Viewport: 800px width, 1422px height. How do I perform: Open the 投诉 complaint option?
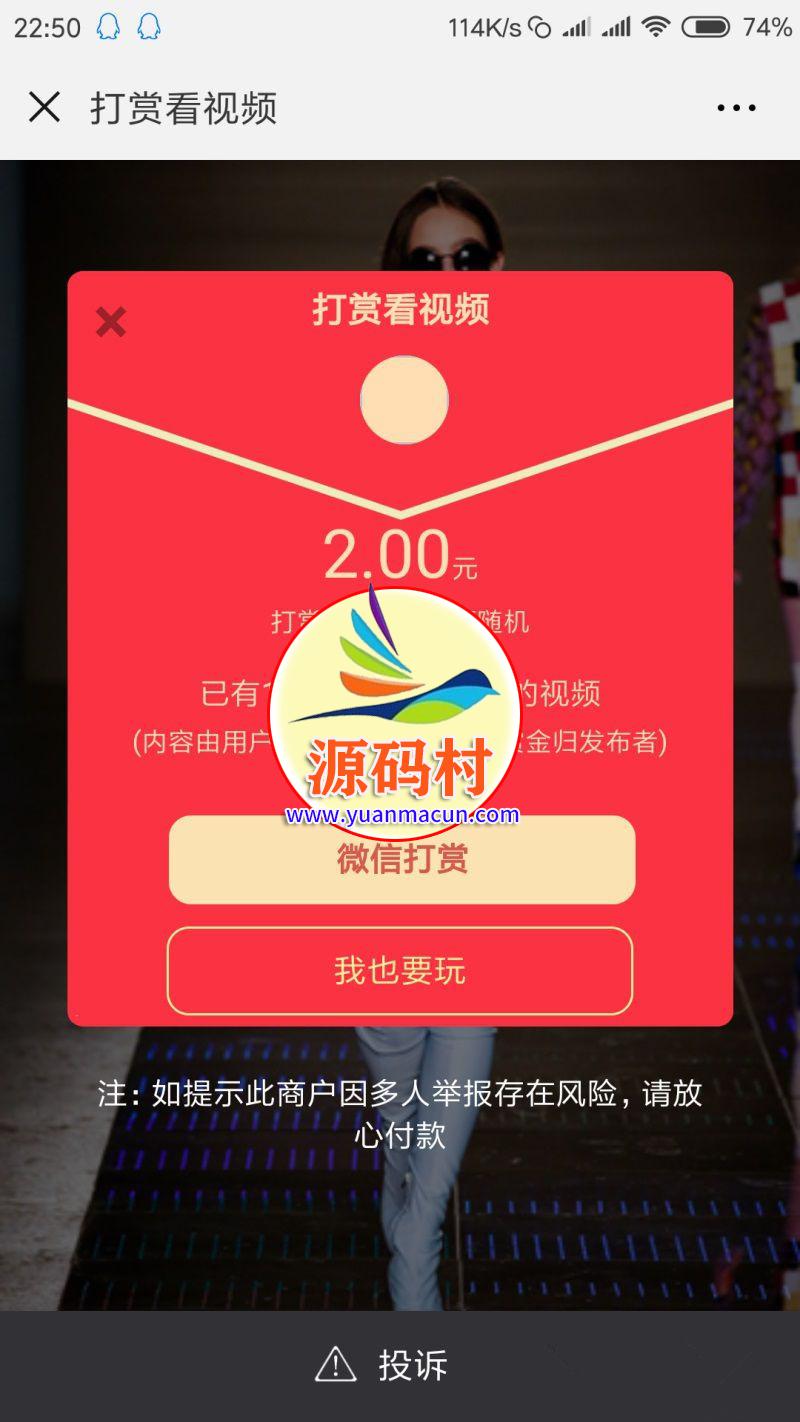click(384, 1365)
